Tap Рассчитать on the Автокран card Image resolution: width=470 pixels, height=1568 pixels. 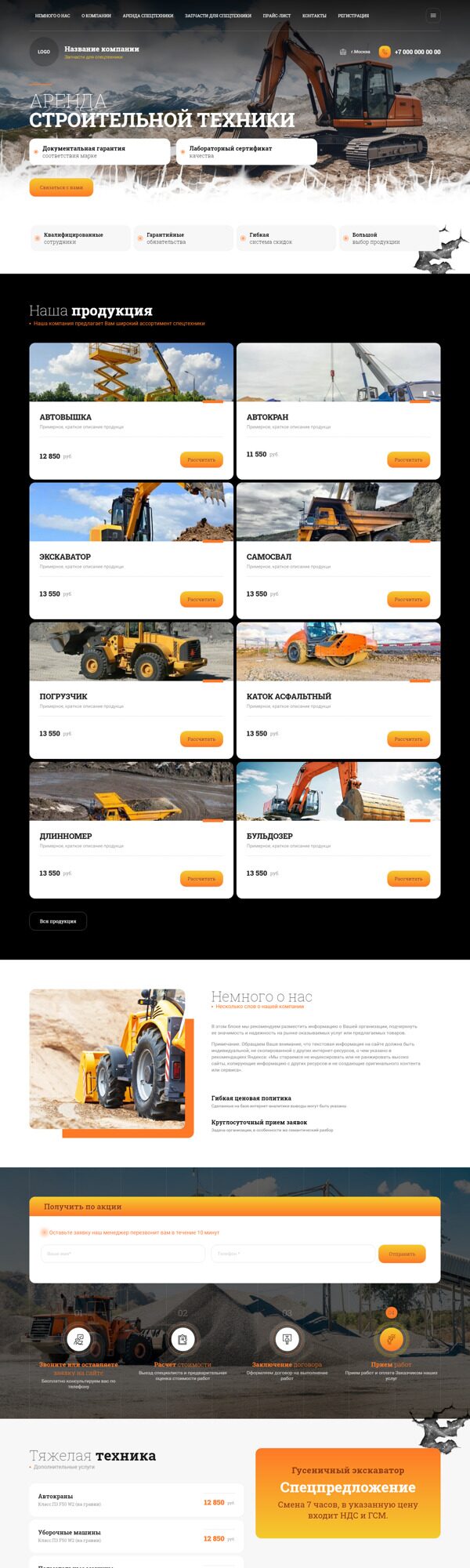[408, 460]
